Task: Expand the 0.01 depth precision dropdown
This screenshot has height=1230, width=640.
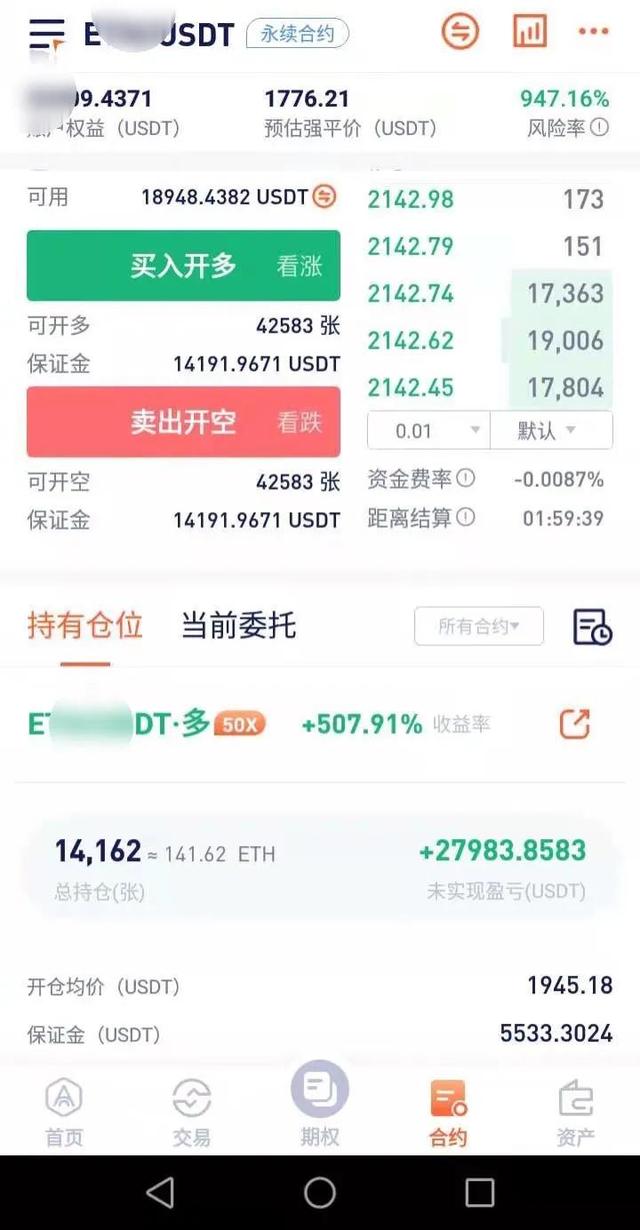Action: 428,431
